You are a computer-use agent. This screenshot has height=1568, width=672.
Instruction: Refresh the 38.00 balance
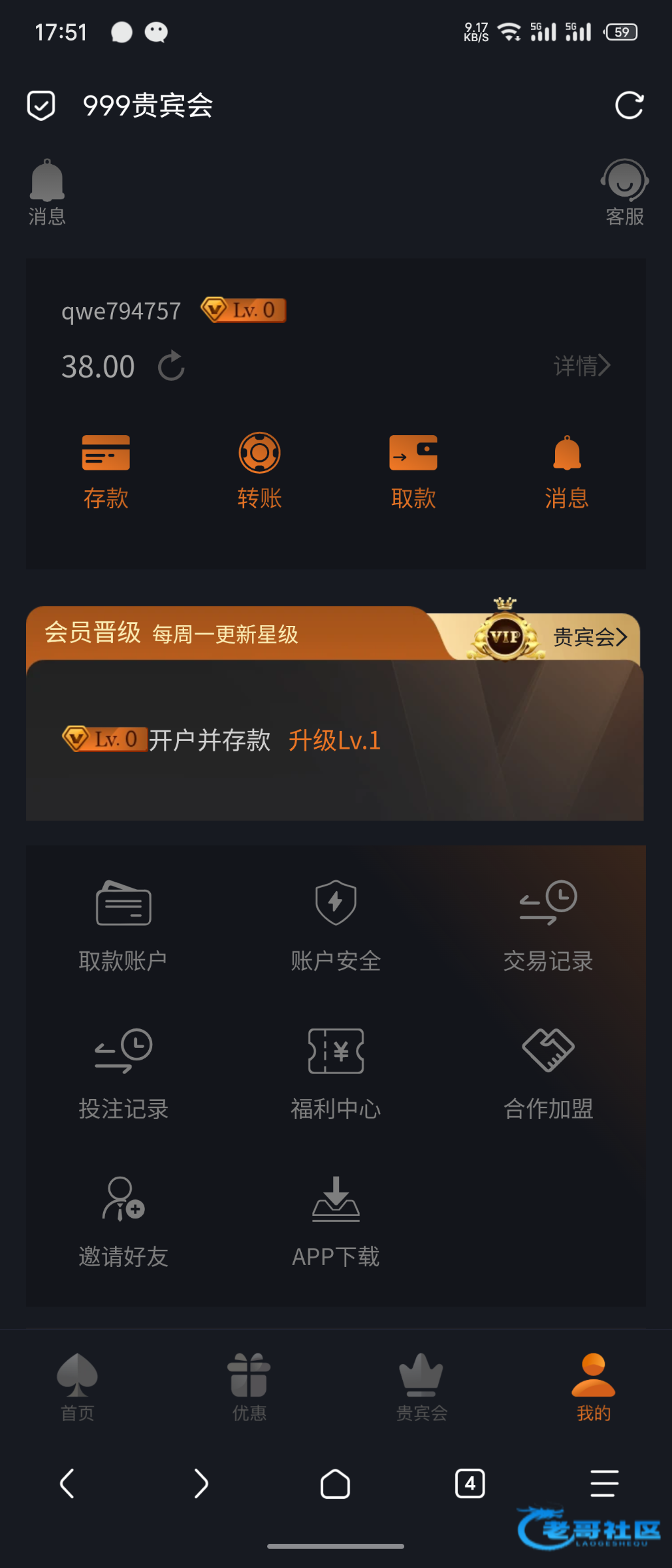[x=171, y=366]
